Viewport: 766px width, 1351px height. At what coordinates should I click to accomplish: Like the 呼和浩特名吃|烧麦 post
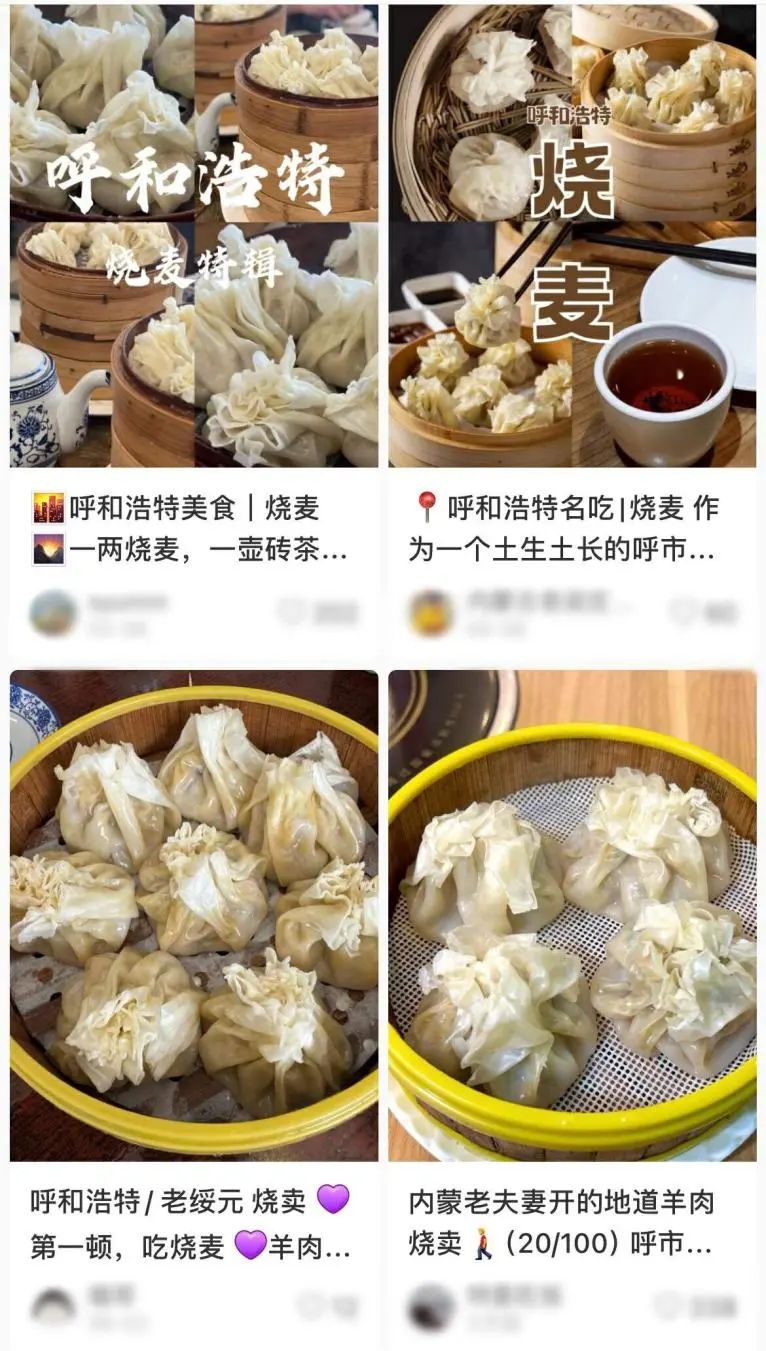pyautogui.click(x=684, y=611)
